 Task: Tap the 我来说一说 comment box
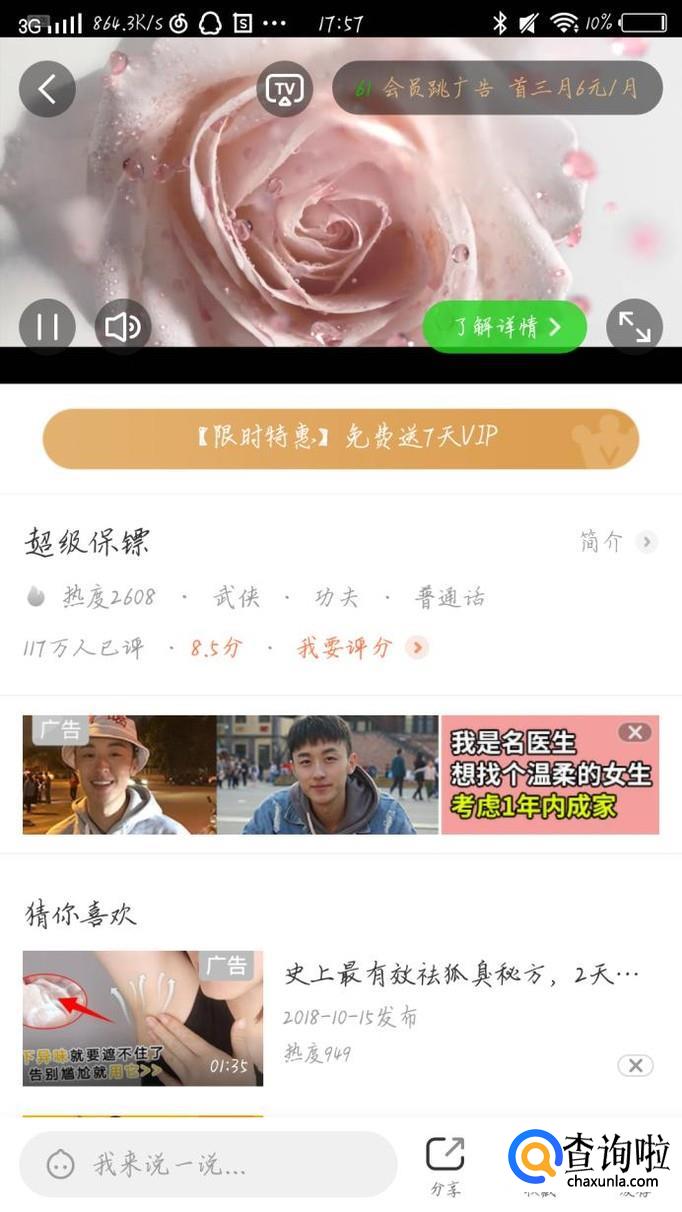pos(208,1164)
